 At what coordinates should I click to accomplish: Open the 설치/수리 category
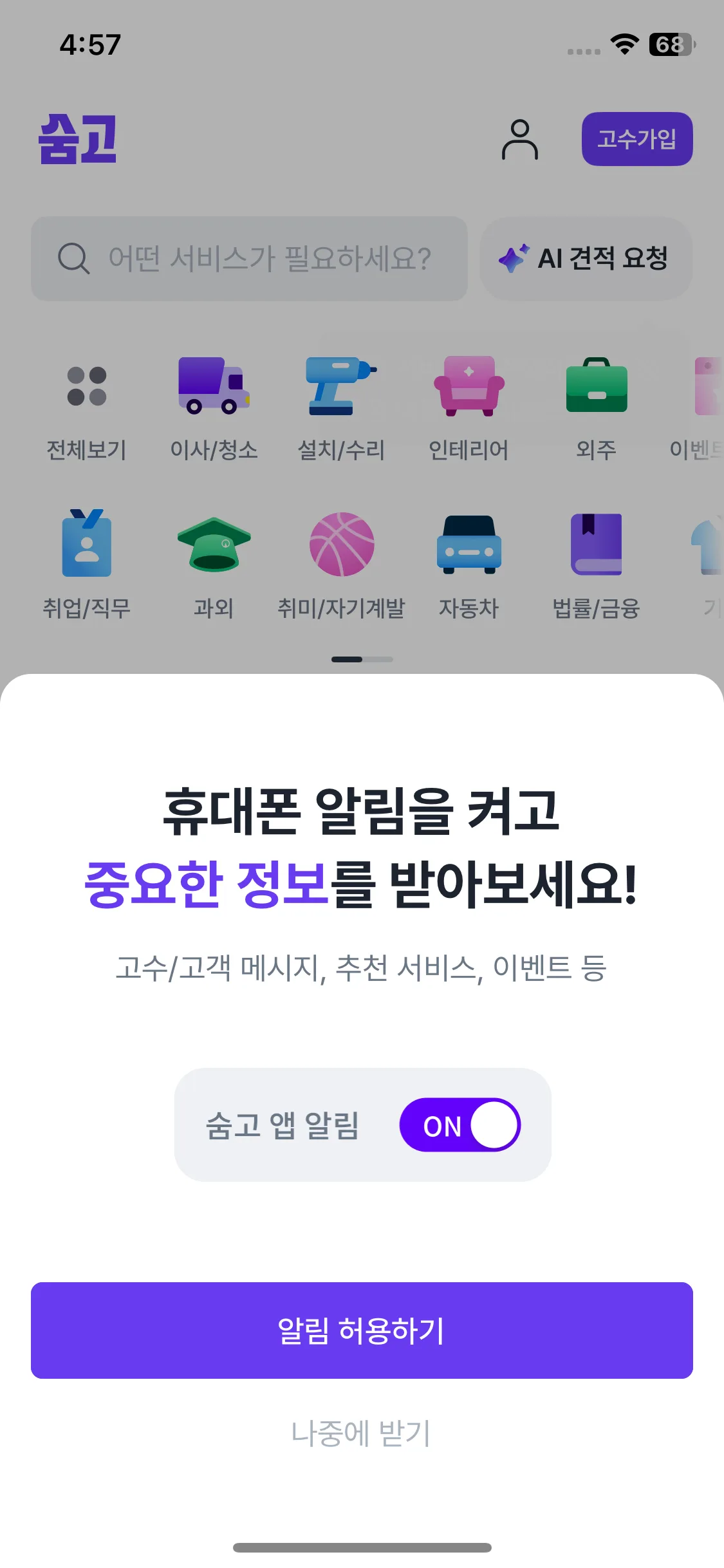(341, 409)
